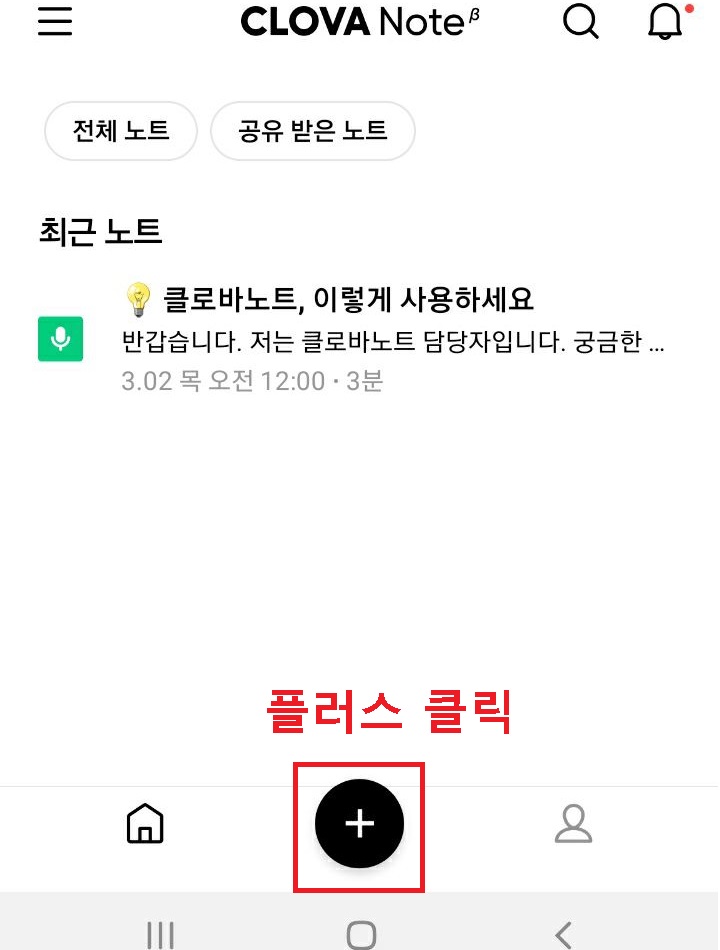Open notifications via the bell icon
The image size is (720, 950).
663,22
